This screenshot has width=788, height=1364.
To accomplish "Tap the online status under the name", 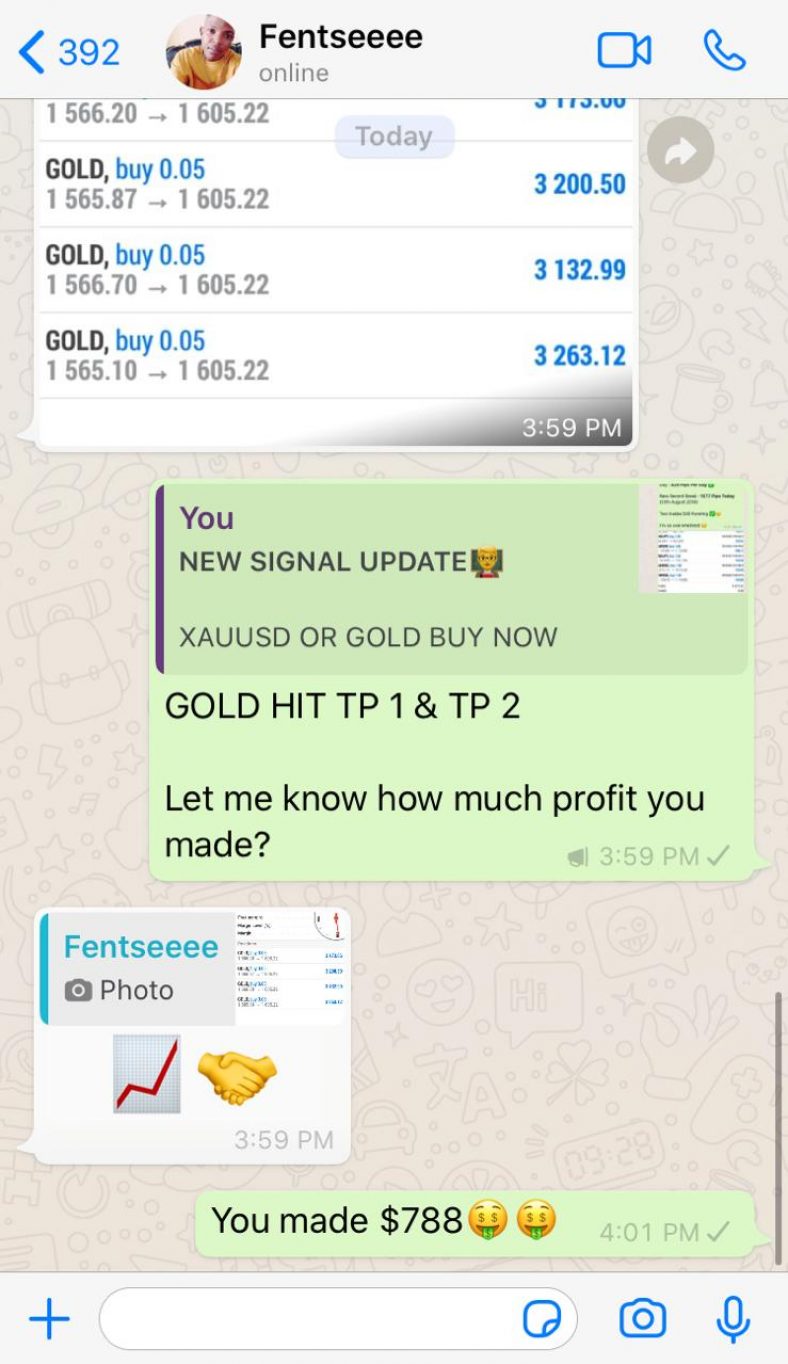I will [x=294, y=72].
